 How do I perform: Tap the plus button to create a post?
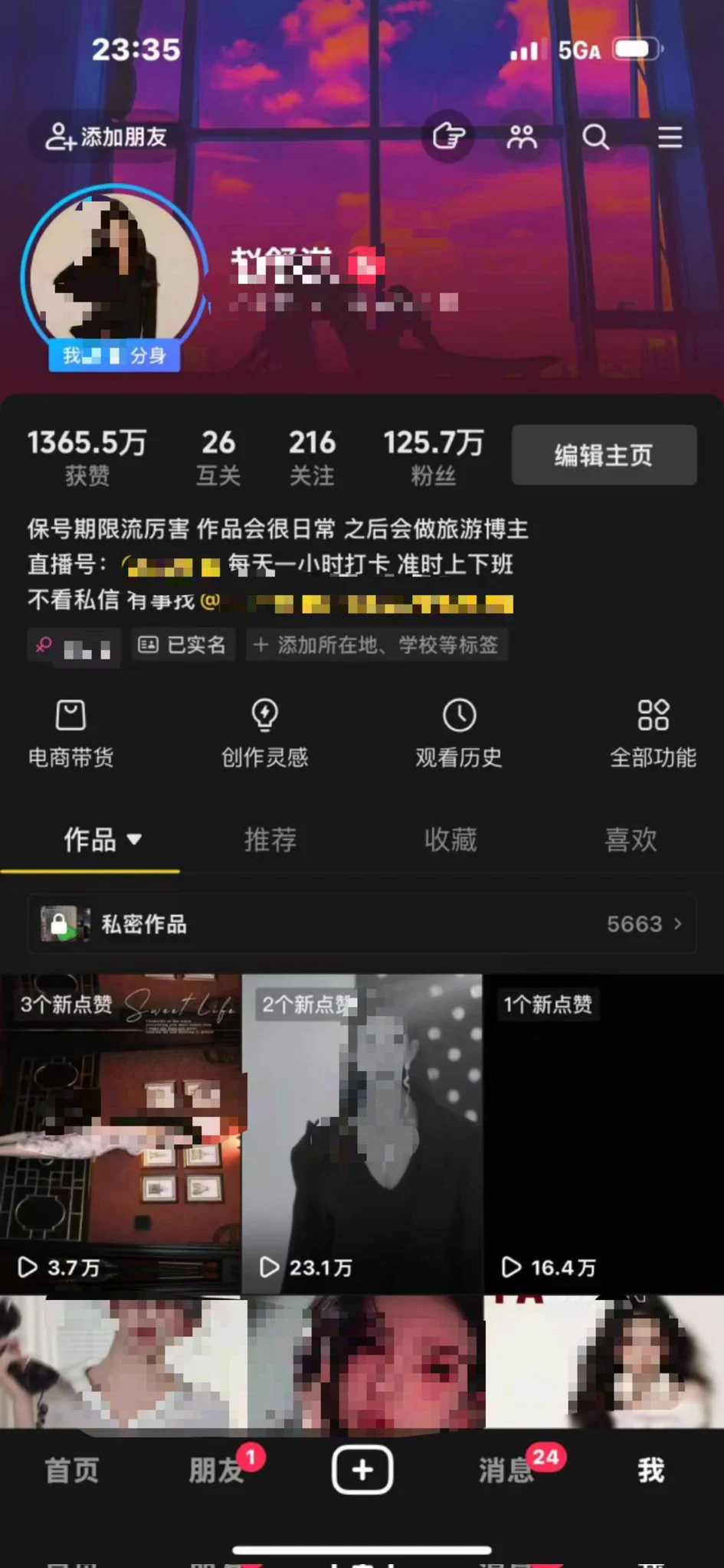[362, 1470]
